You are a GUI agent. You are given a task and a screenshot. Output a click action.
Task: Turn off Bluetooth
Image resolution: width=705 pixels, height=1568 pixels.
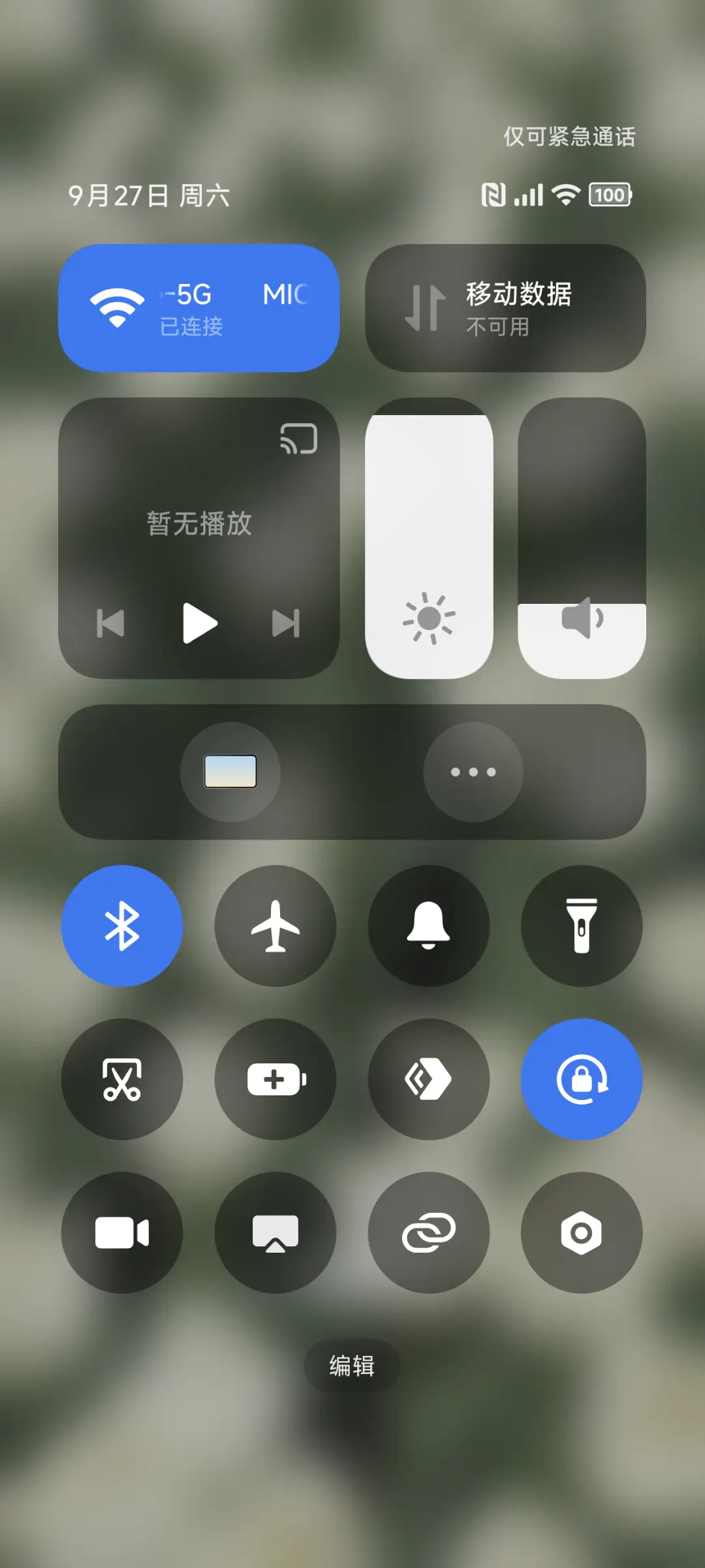(122, 926)
